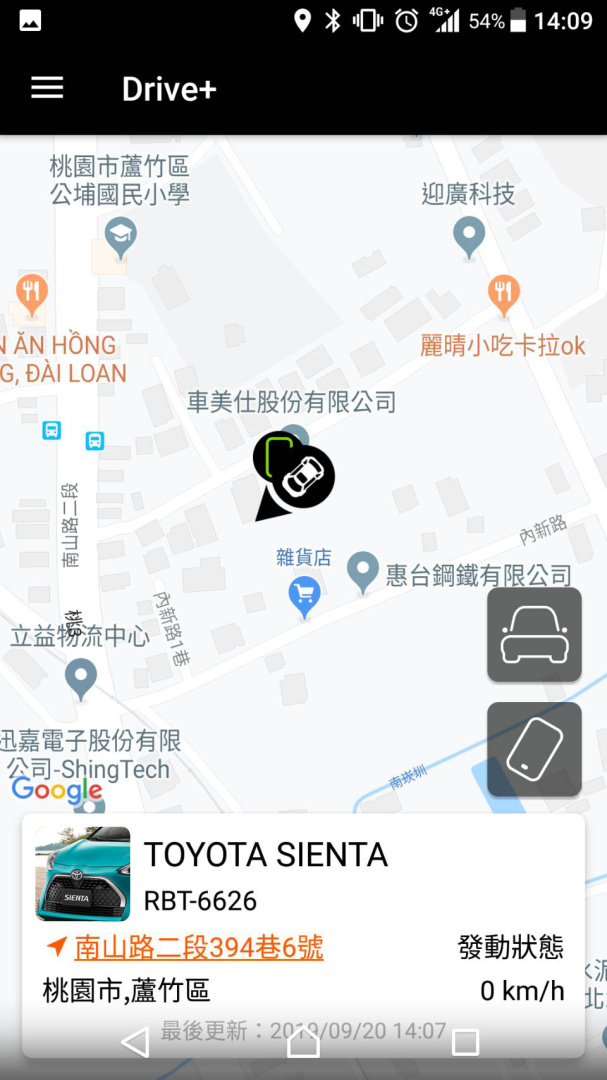The width and height of the screenshot is (607, 1080).
Task: Open address link 南山路二段394巷6號
Action: (199, 947)
